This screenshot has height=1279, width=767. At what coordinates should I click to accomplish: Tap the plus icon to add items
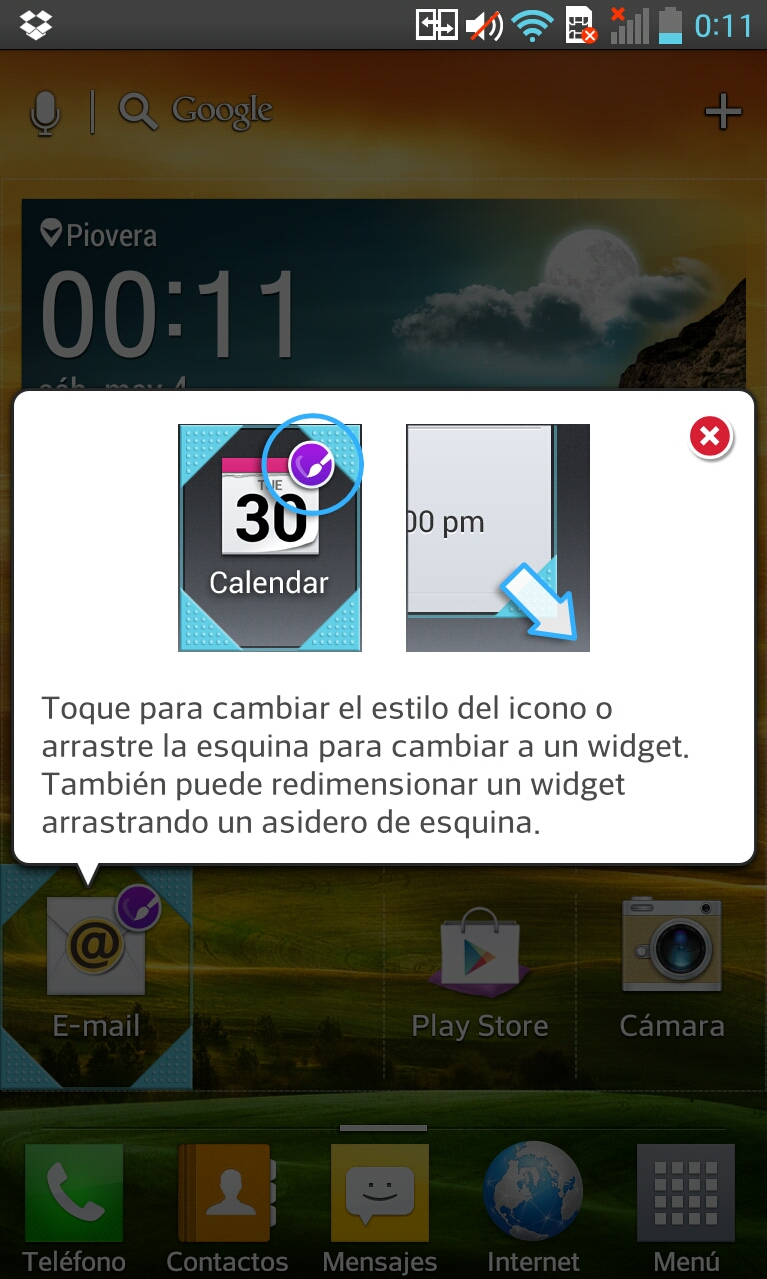point(723,112)
